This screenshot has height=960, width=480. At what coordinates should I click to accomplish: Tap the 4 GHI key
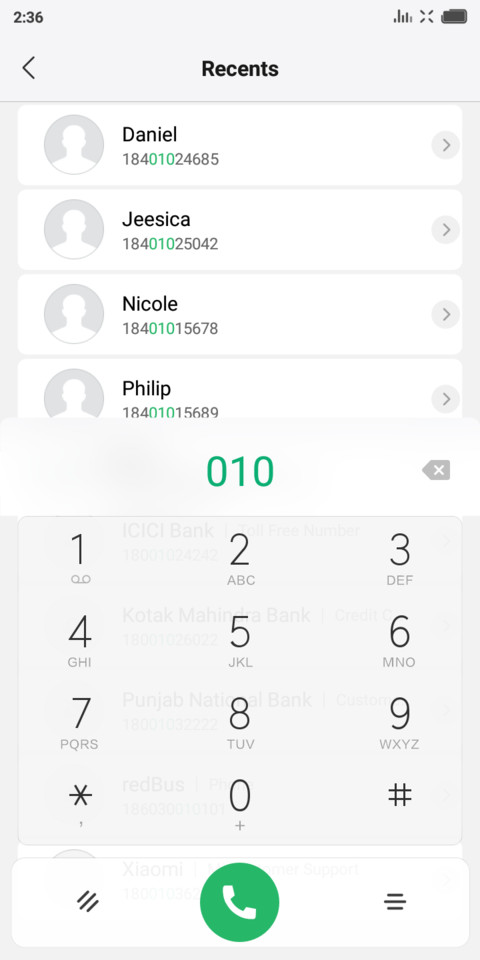click(80, 640)
